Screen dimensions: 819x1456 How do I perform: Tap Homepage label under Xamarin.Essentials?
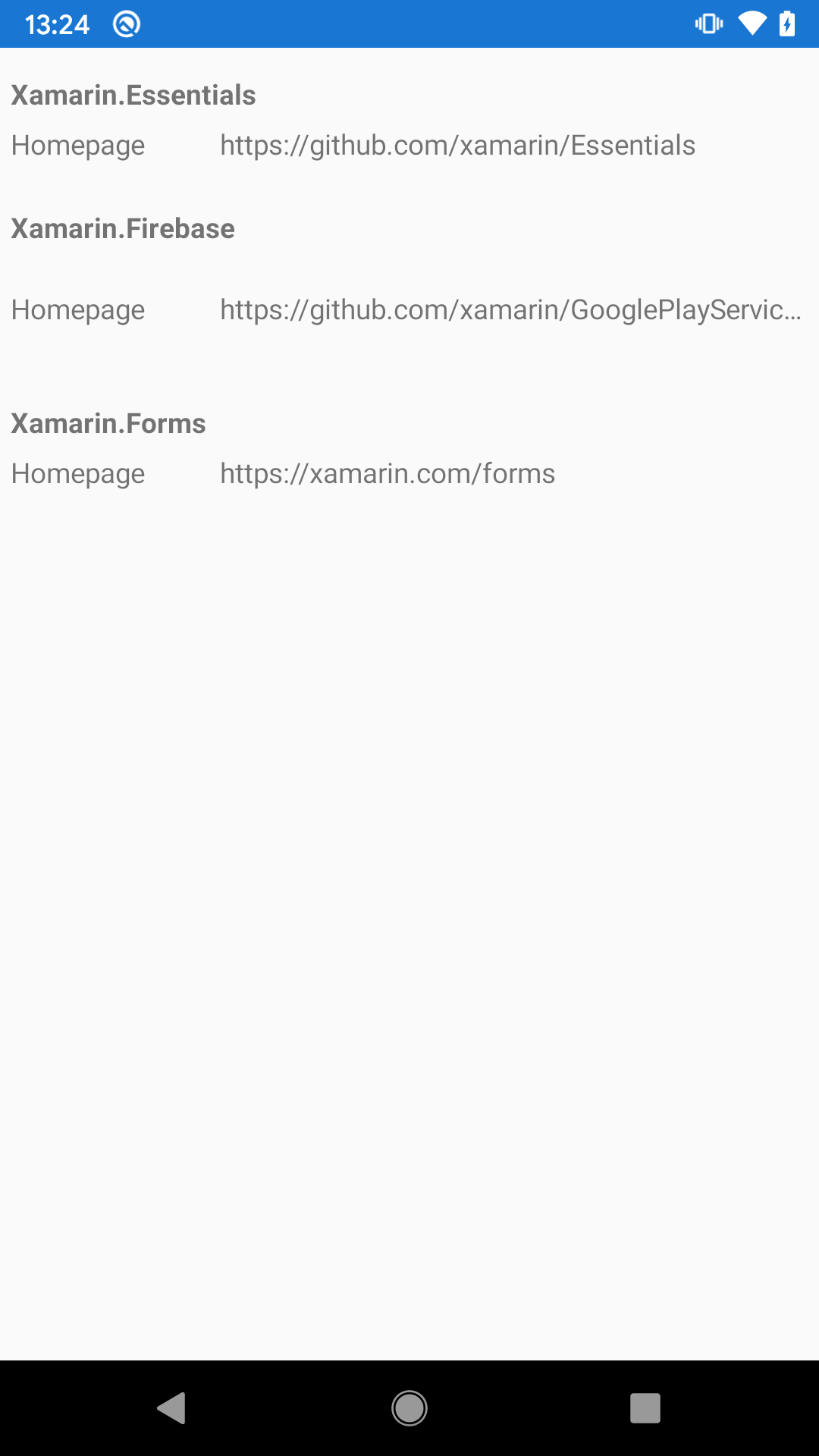click(77, 145)
